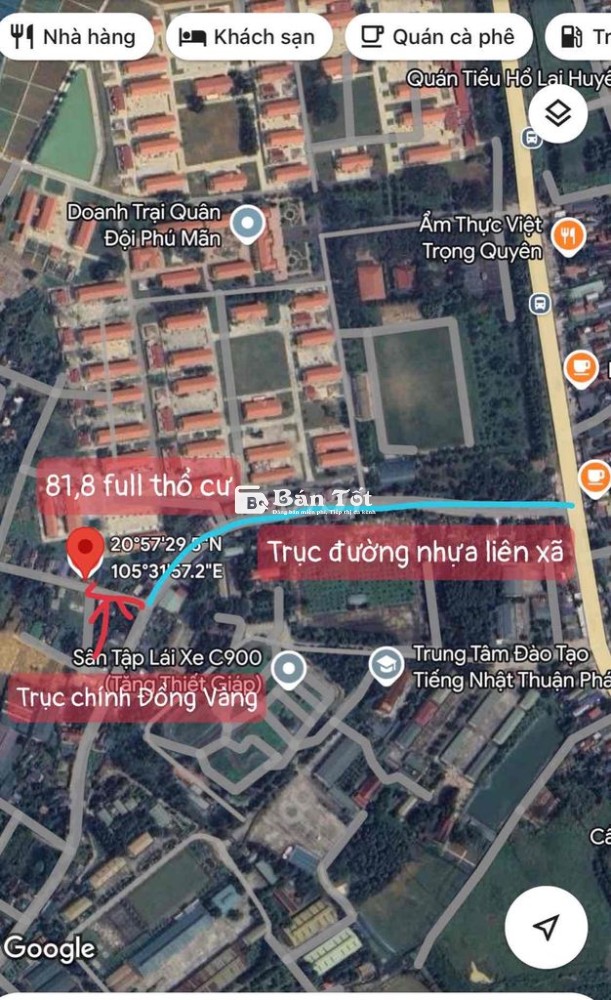Open the map layers button
The height and width of the screenshot is (1000, 611).
[558, 114]
